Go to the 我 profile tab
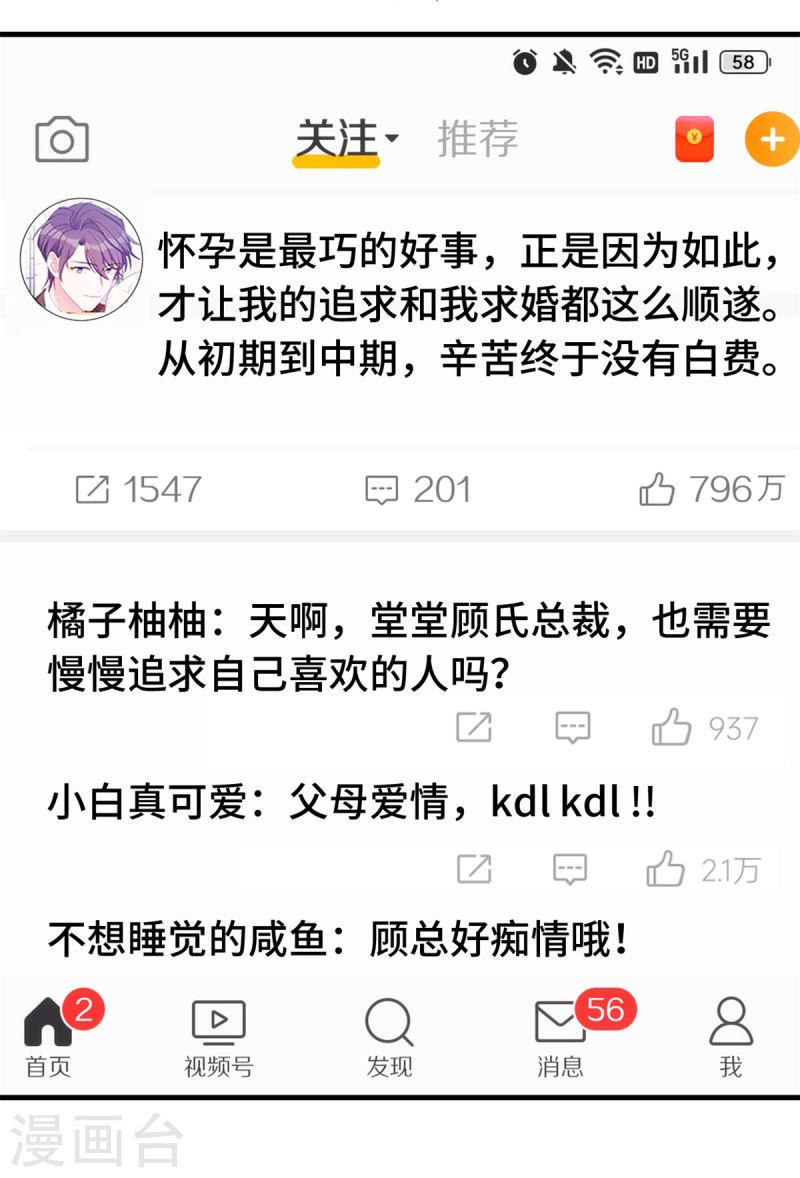Viewport: 800px width, 1178px height. [x=731, y=1038]
